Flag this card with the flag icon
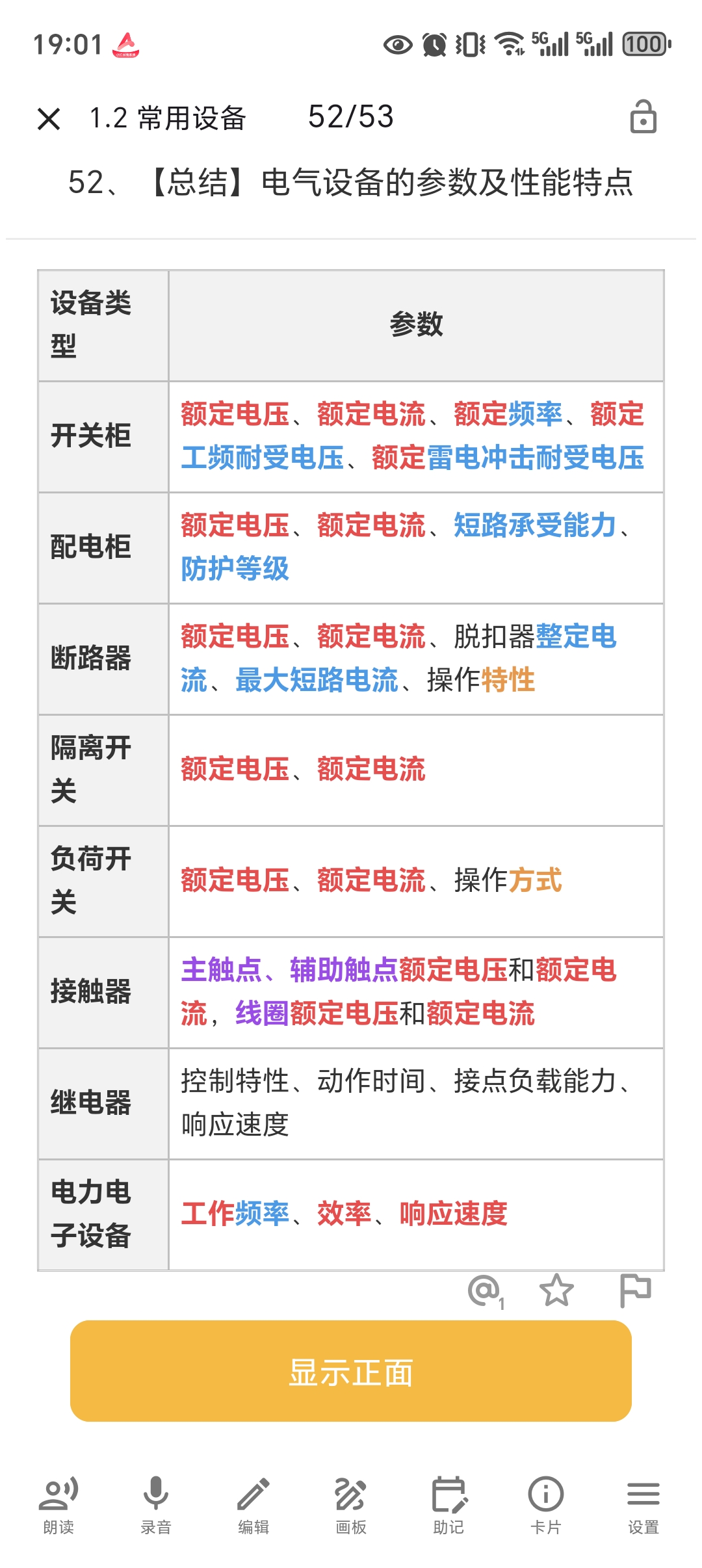702x1568 pixels. point(635,1290)
